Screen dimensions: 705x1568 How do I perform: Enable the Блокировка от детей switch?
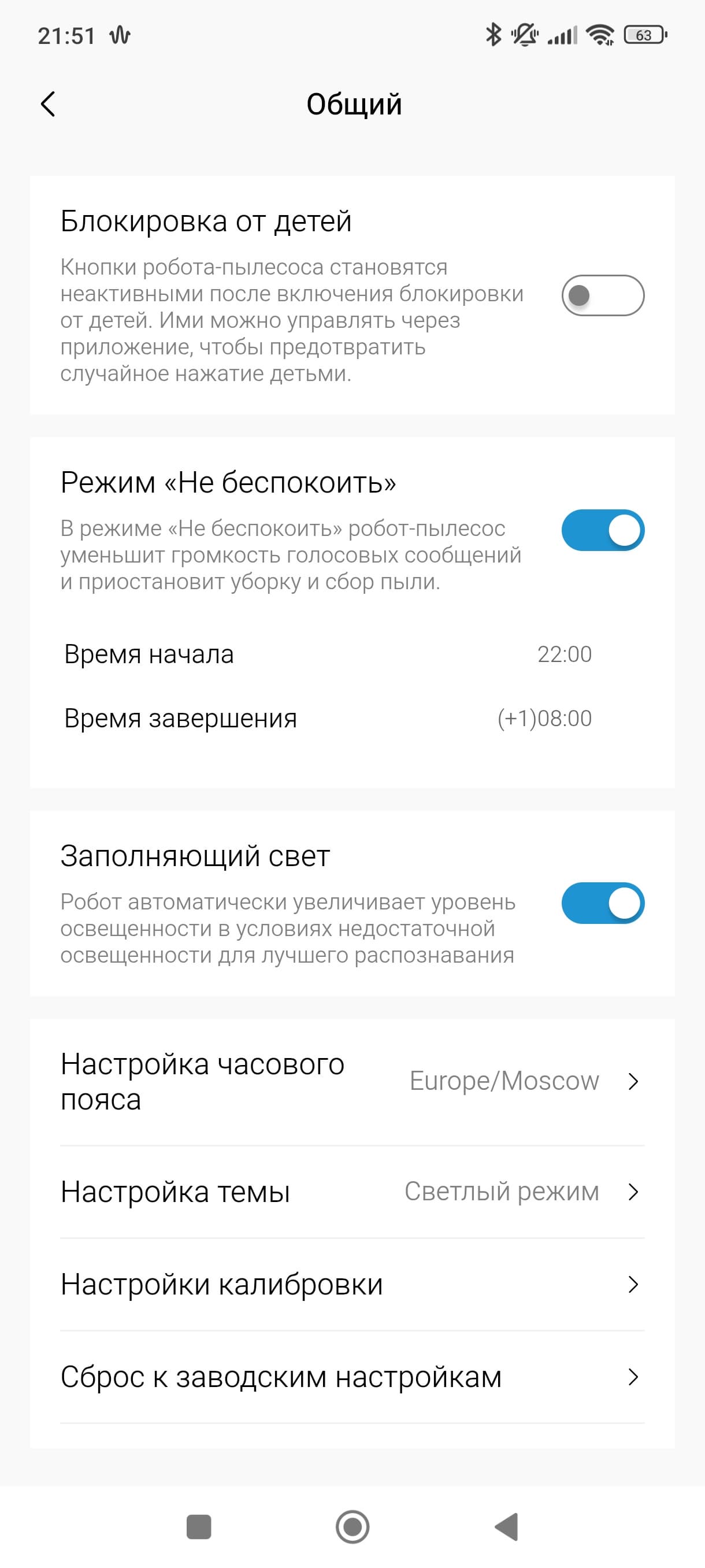(602, 296)
